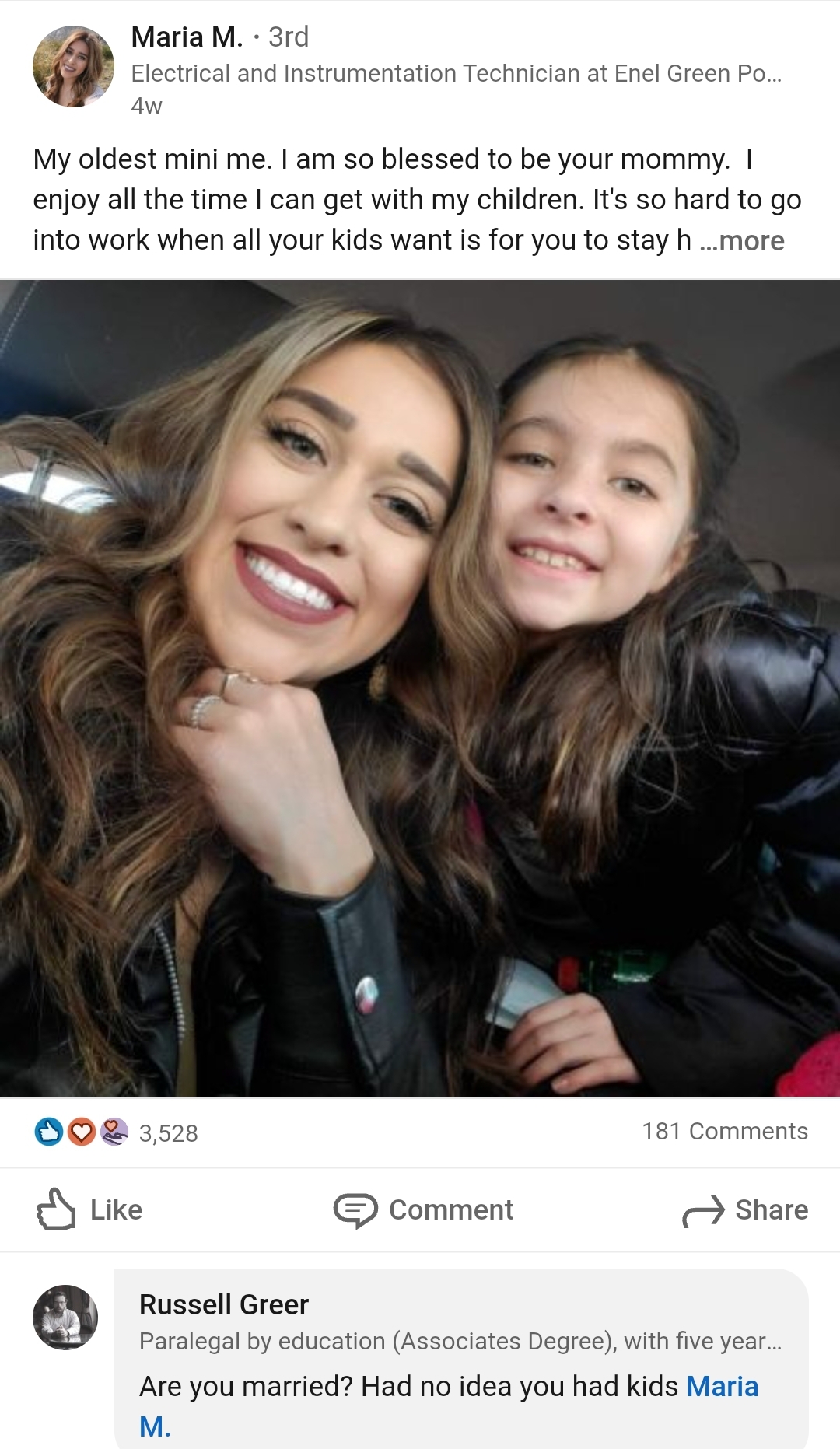The width and height of the screenshot is (840, 1449).
Task: Open the 181 Comments link
Action: (x=725, y=1131)
